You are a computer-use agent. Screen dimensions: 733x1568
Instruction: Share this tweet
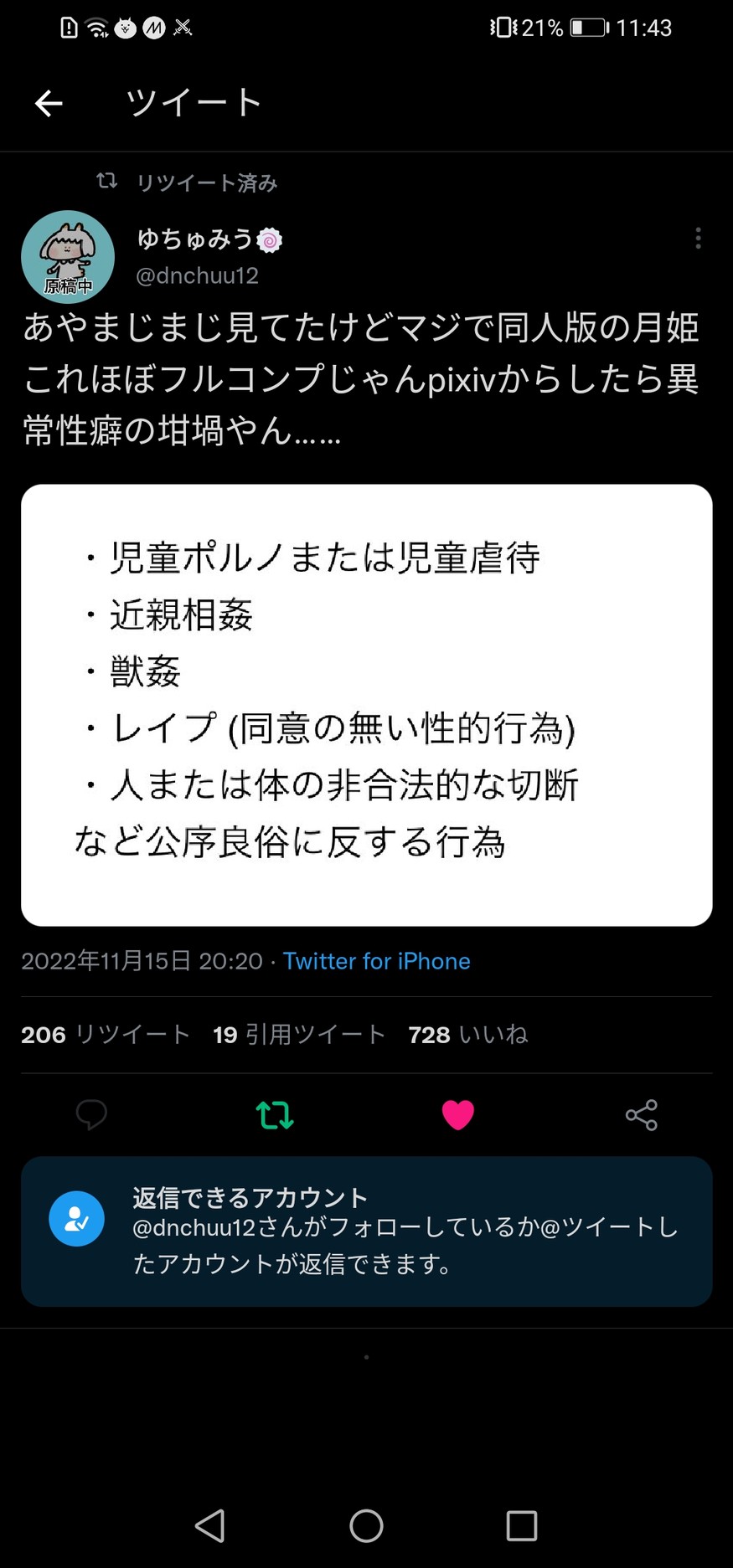pos(641,1114)
